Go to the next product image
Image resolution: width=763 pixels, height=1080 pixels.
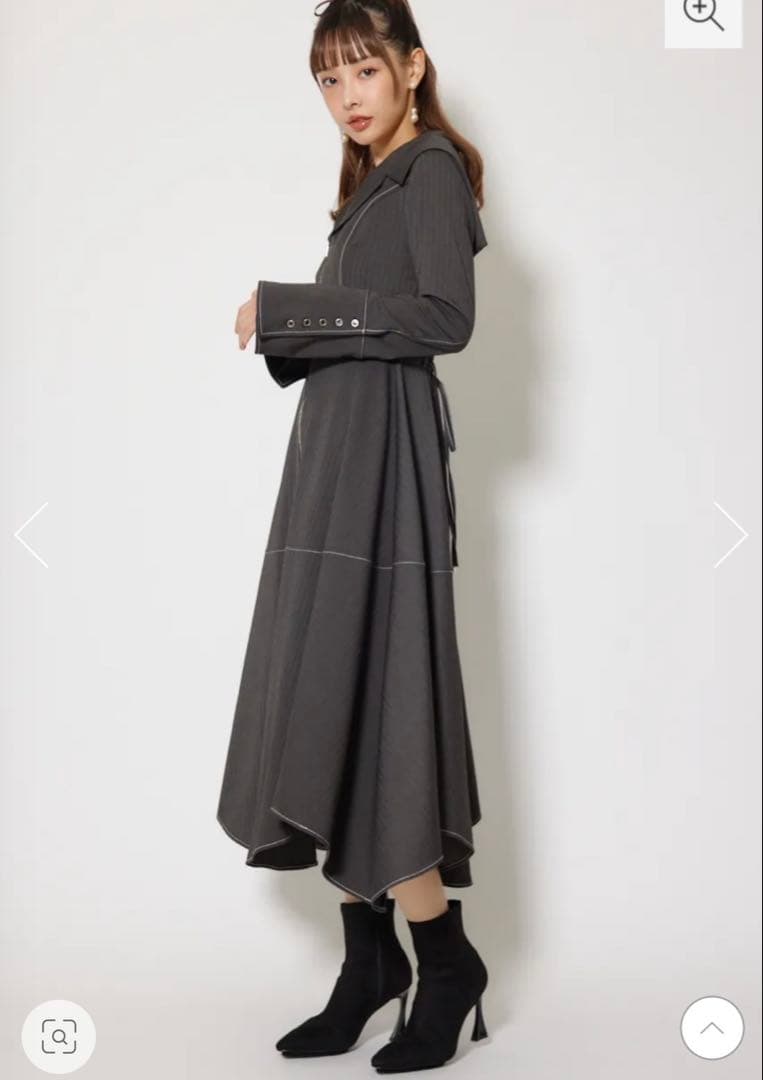[x=730, y=535]
